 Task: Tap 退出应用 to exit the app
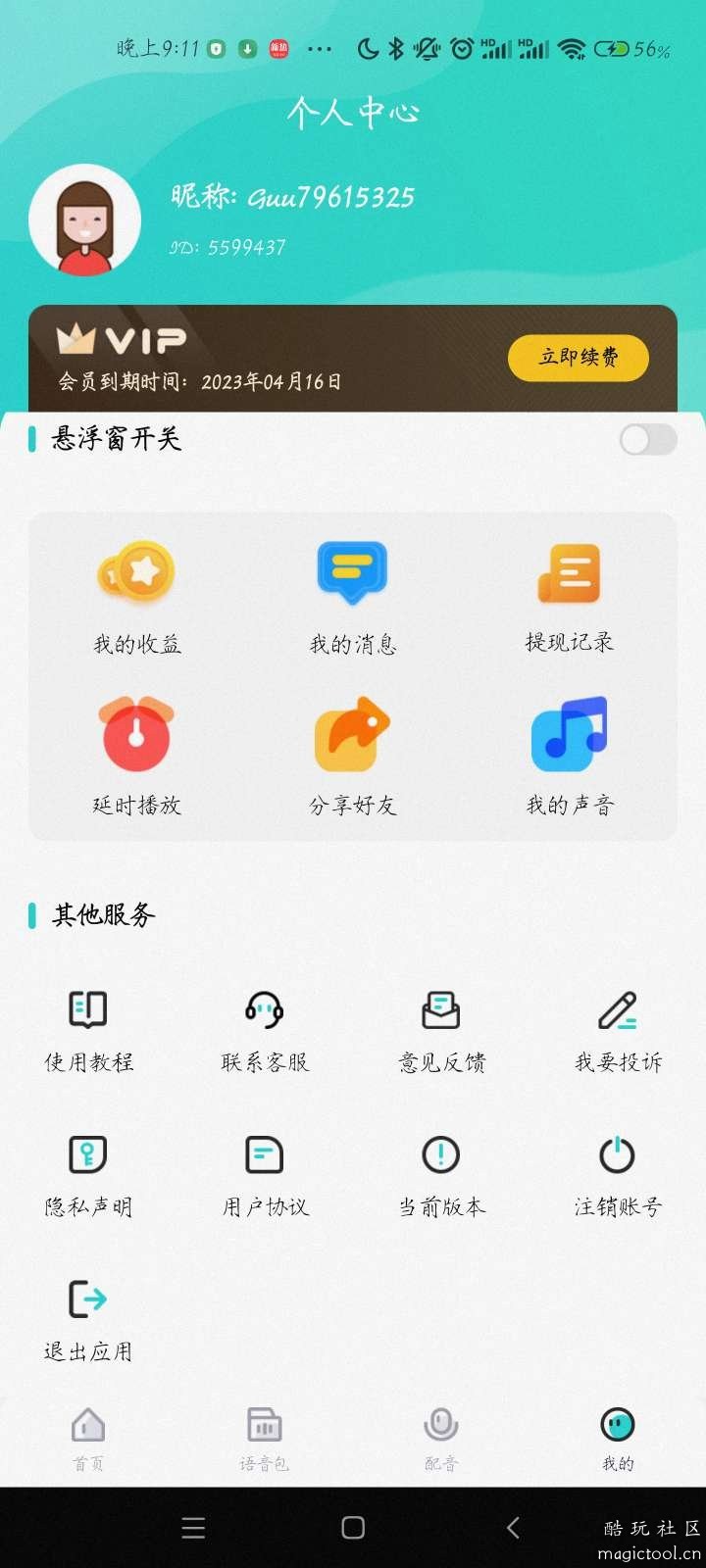(87, 1323)
